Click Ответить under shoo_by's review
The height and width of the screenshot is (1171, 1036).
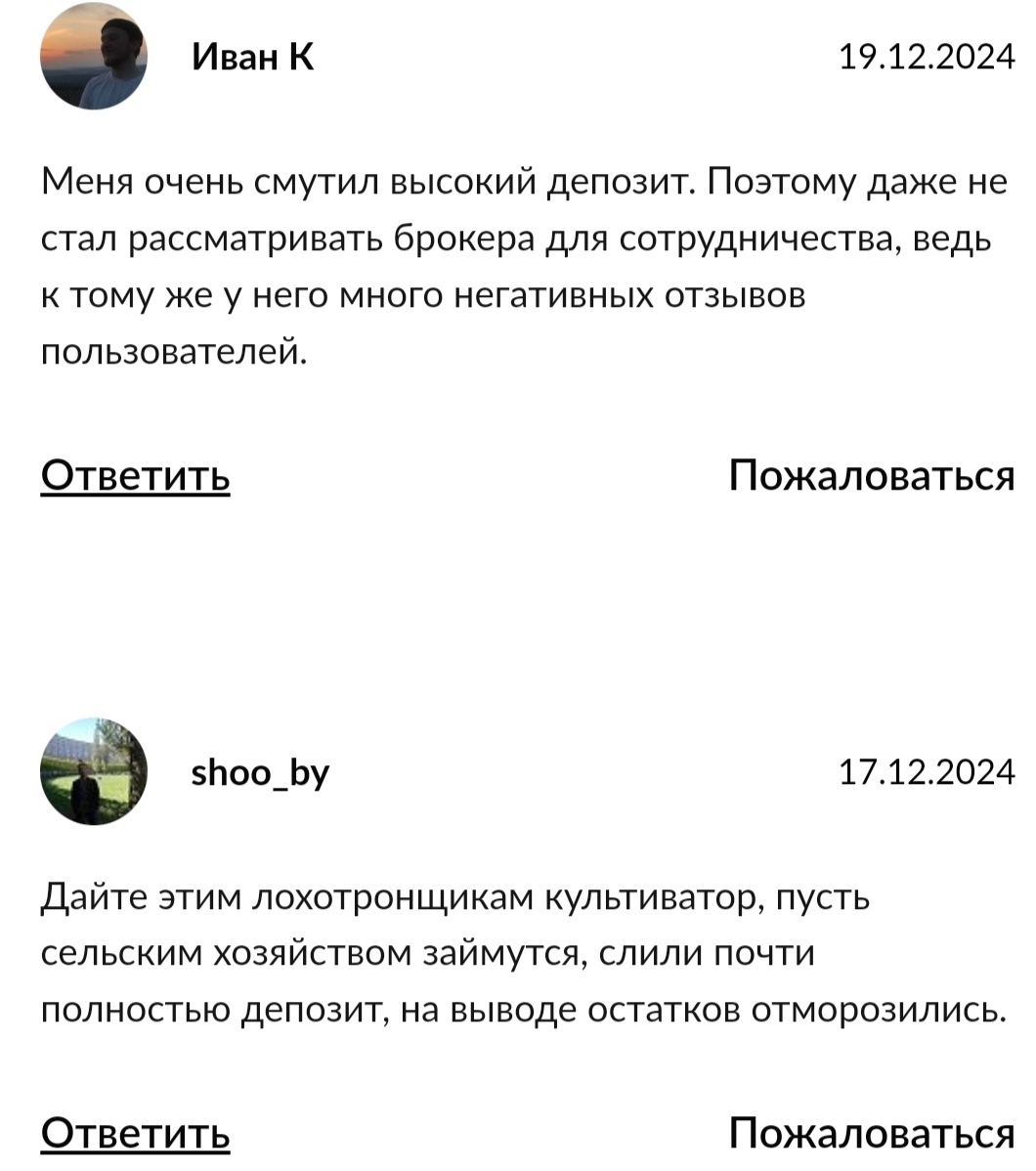[x=134, y=1135]
